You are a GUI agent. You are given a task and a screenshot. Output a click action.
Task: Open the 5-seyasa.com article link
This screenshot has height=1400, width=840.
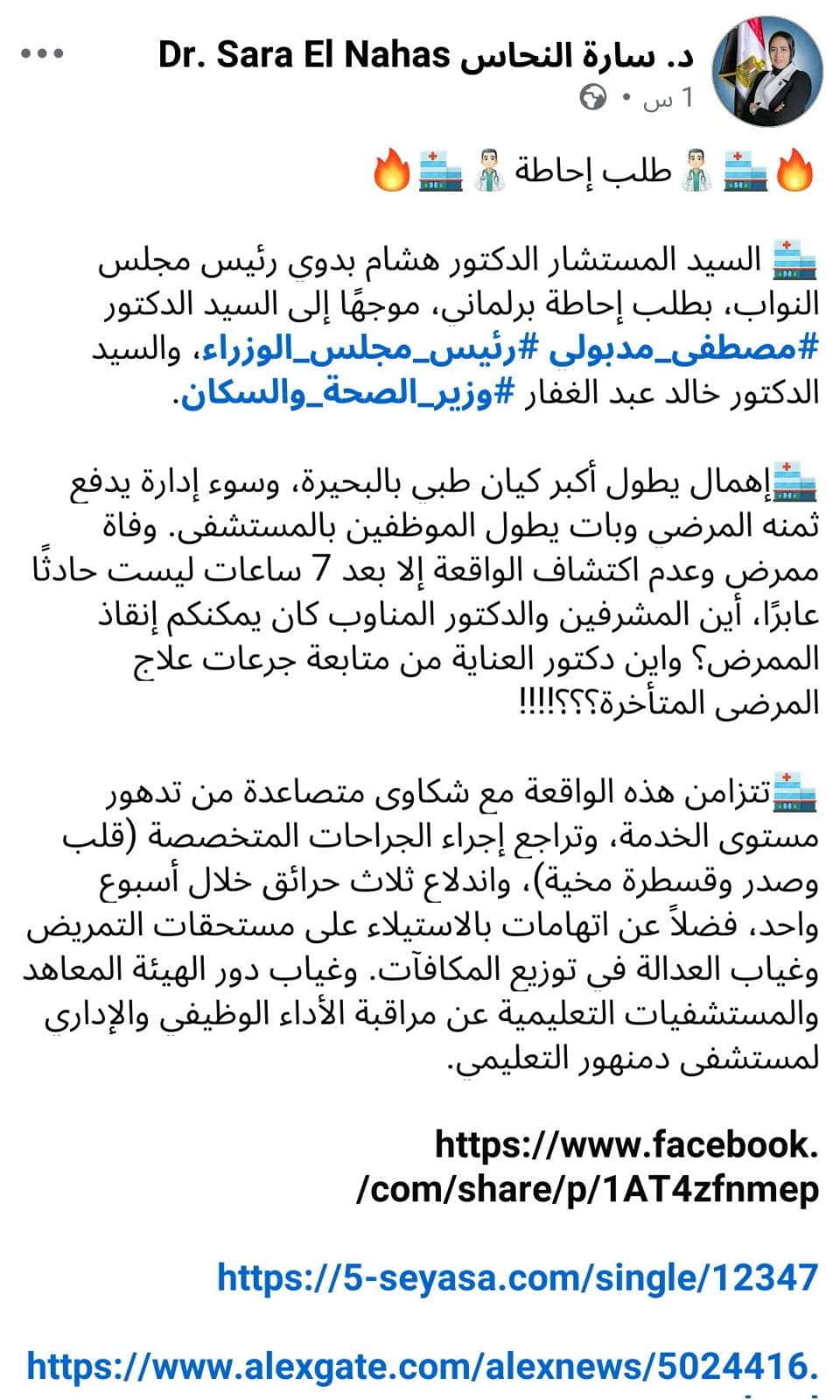517,1278
